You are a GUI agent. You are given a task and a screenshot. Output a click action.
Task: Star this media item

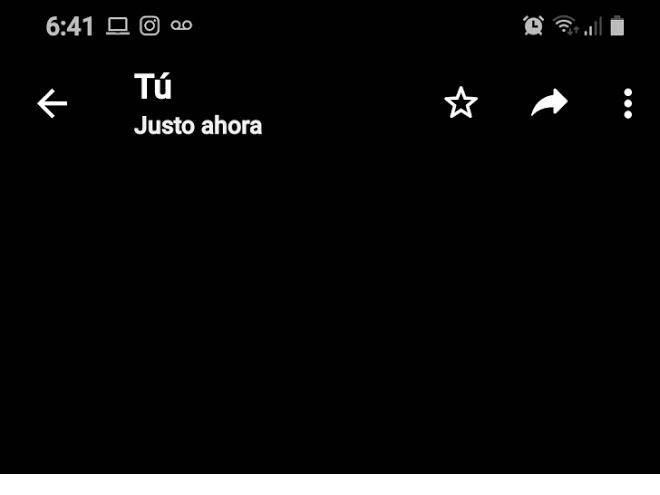tap(461, 103)
